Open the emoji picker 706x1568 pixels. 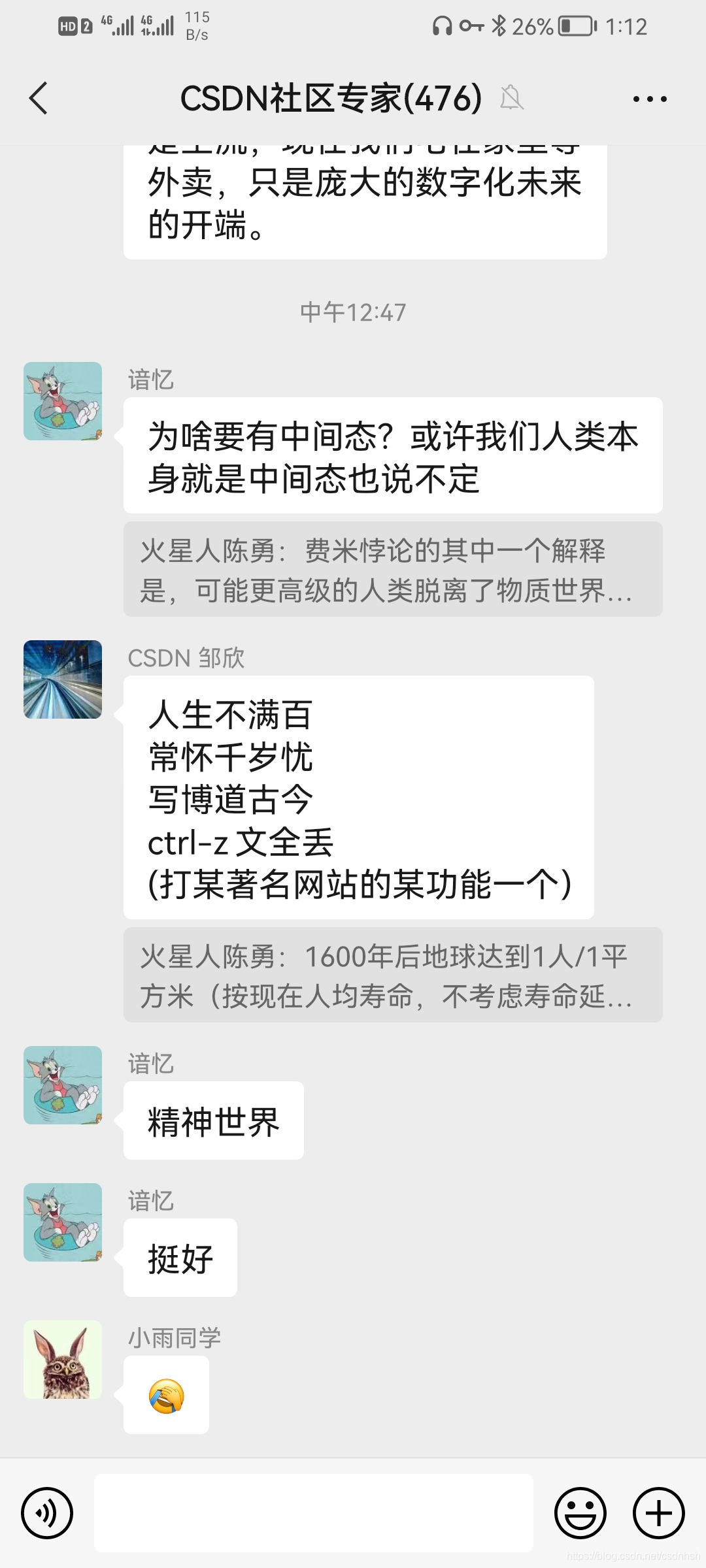tap(581, 1512)
